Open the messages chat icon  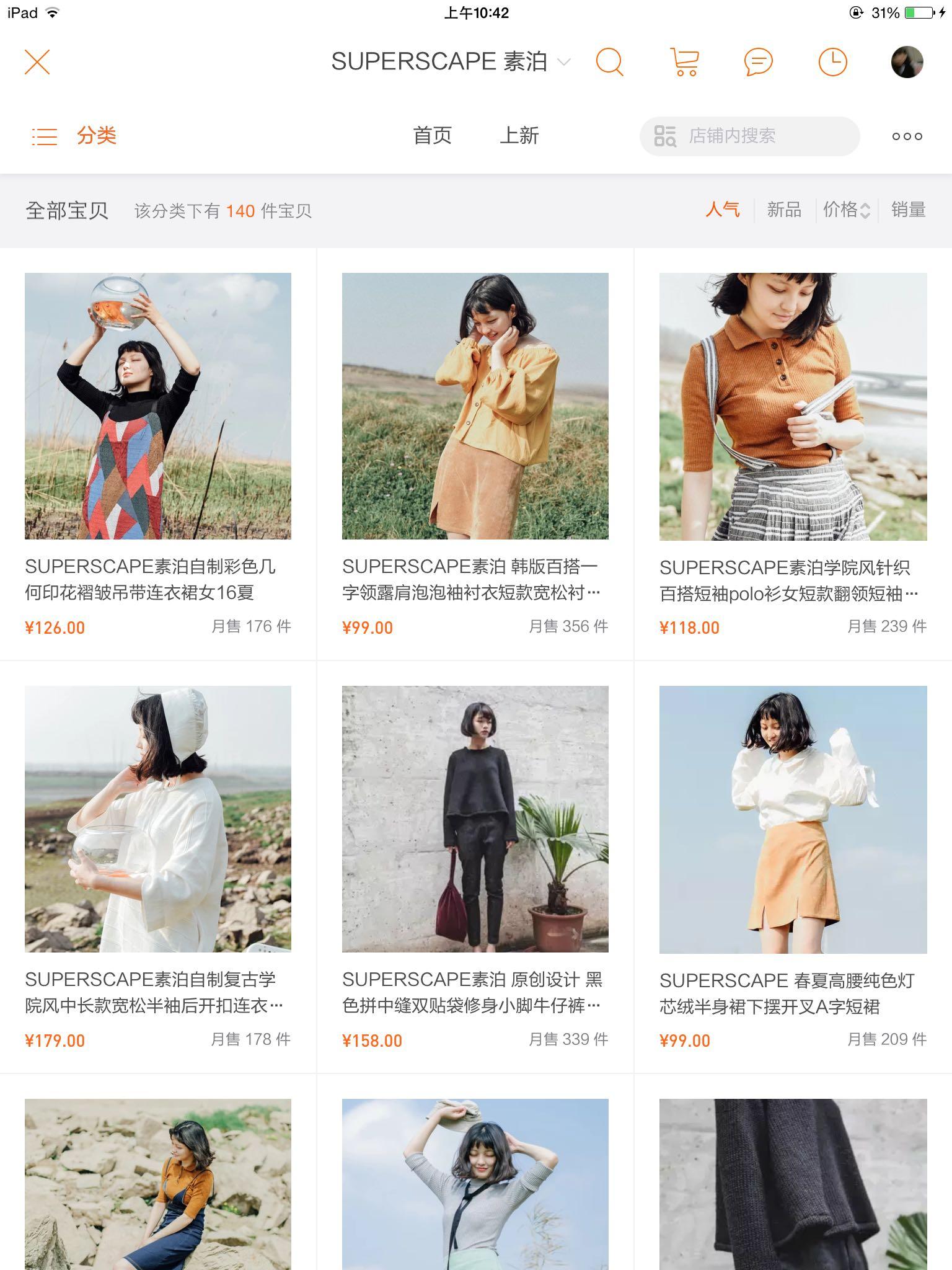pos(758,62)
